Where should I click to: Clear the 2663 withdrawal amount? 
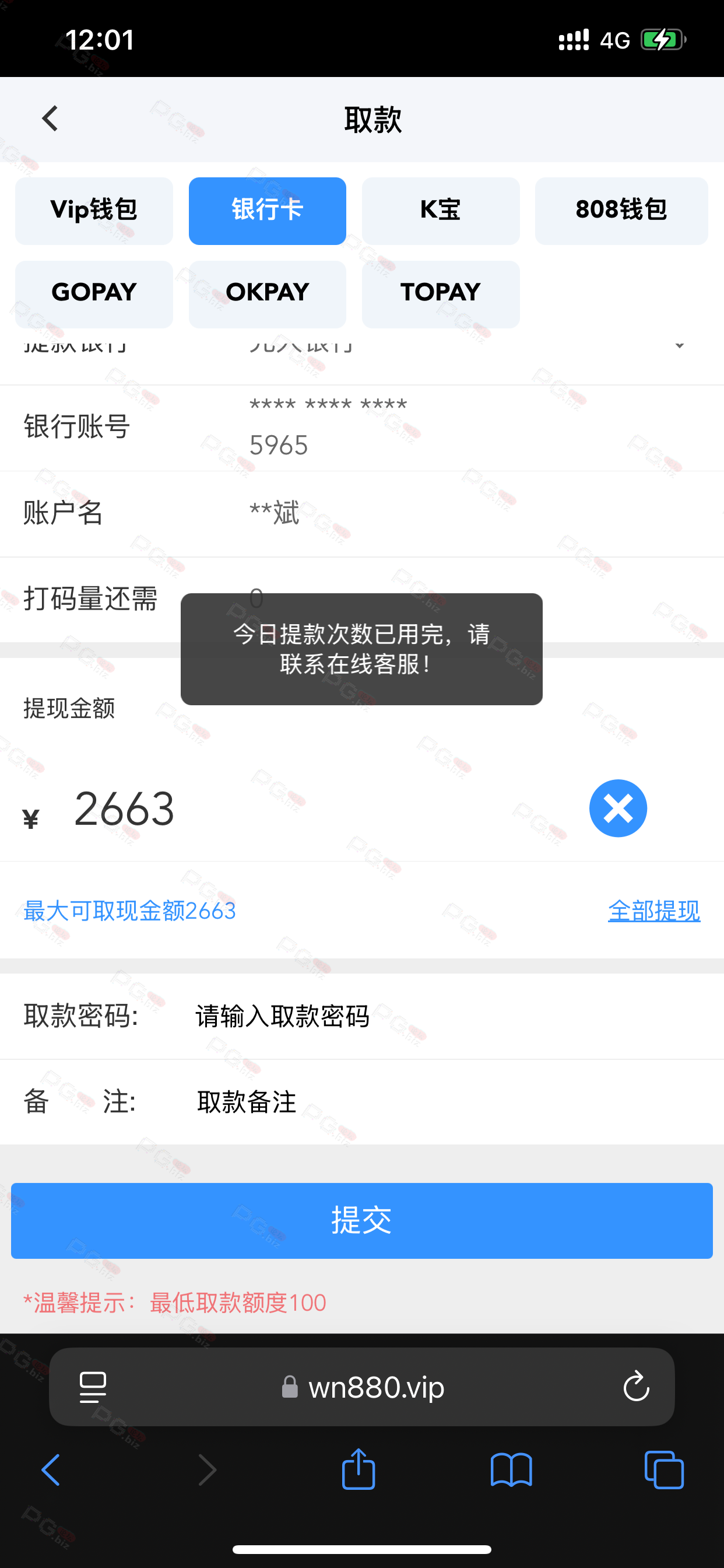click(x=617, y=808)
